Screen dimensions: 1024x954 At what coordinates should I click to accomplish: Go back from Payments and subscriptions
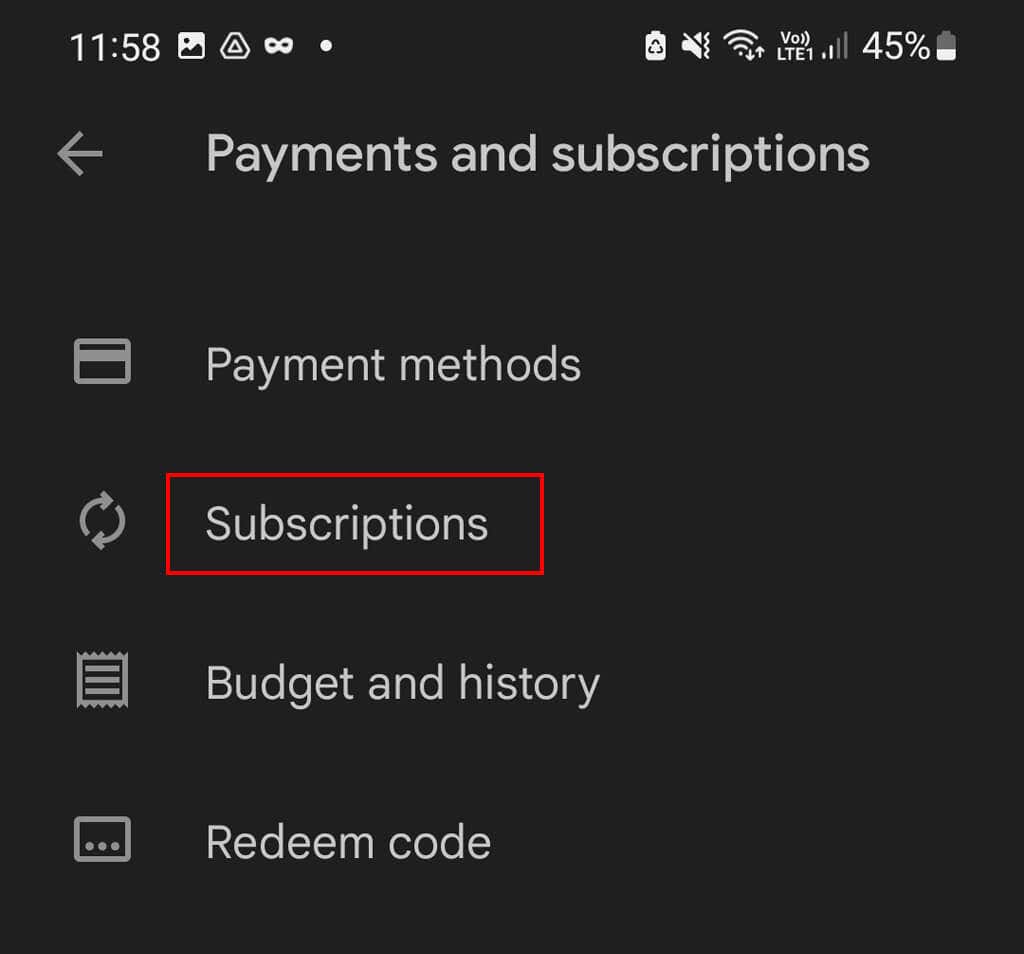tap(80, 155)
